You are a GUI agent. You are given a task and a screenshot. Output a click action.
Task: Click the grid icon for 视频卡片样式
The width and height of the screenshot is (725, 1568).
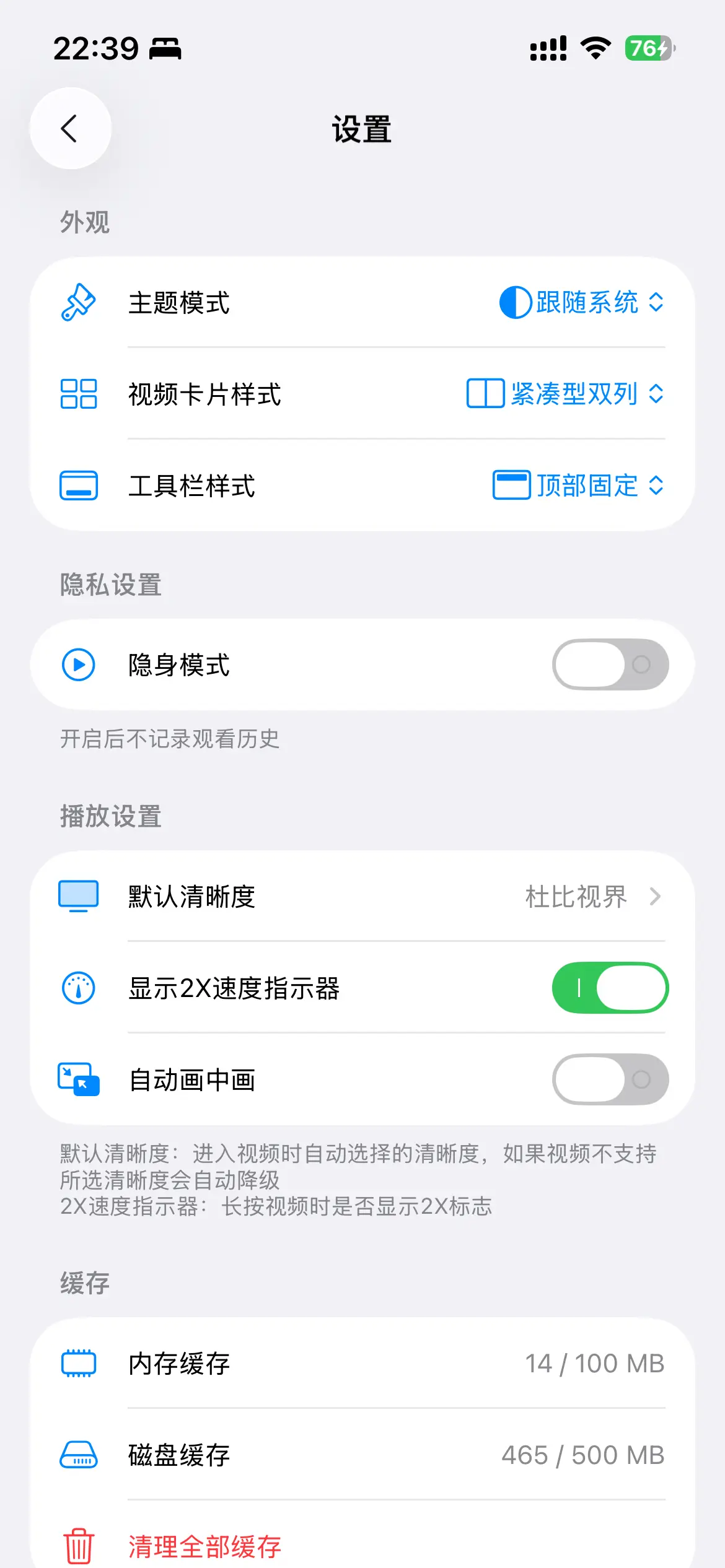pyautogui.click(x=79, y=394)
